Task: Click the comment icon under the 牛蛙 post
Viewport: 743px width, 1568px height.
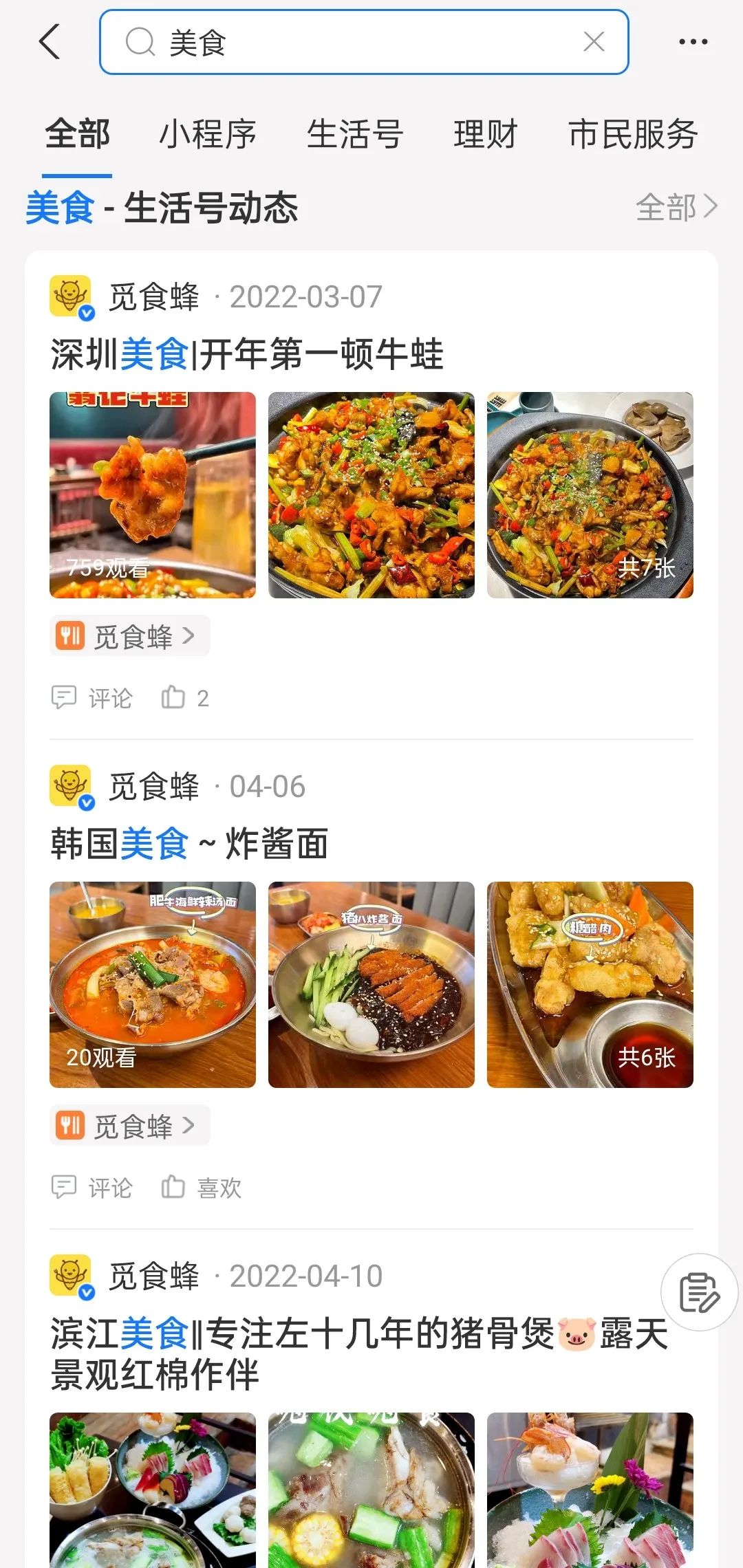Action: 65,697
